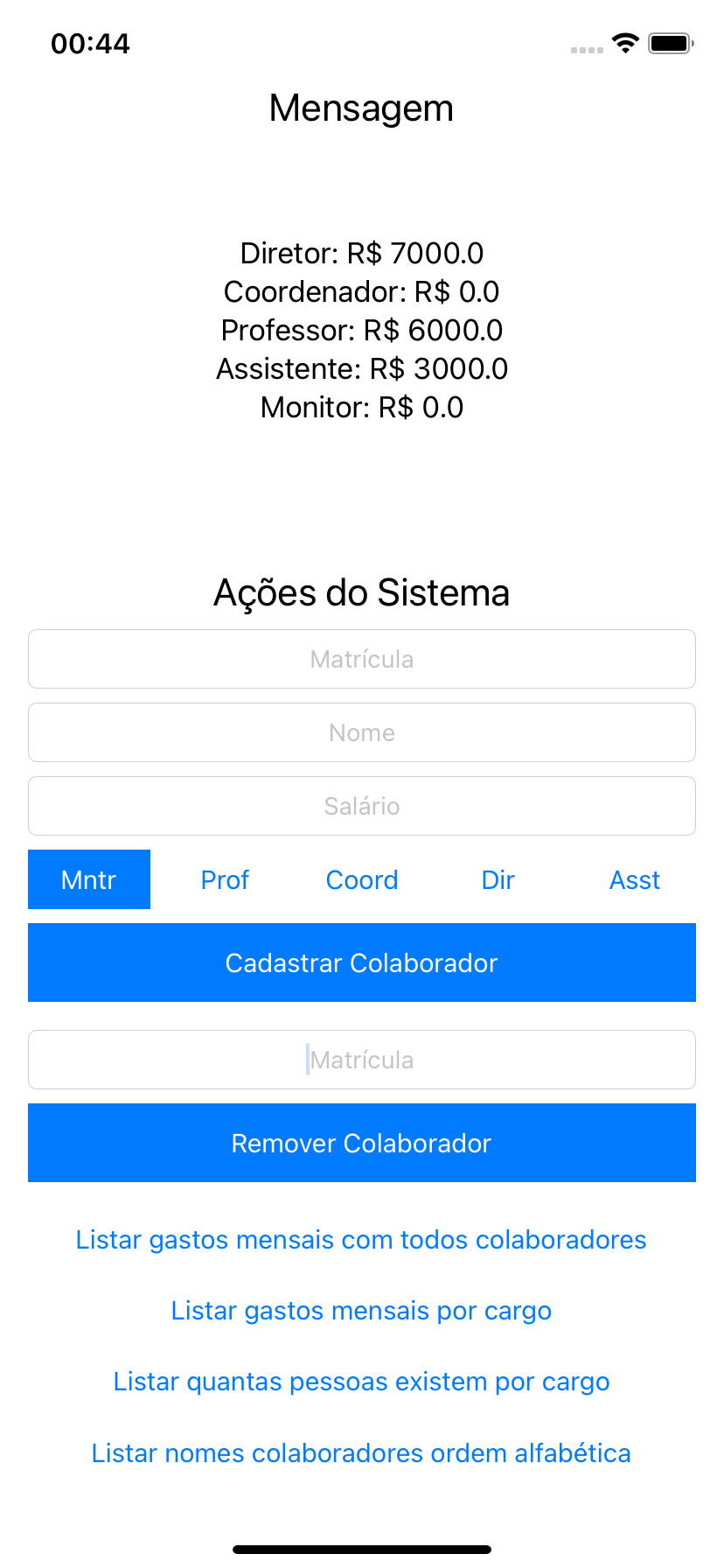Tap Listar quantas pessoas existem por cargo
The width and height of the screenshot is (724, 1568).
pyautogui.click(x=362, y=1382)
